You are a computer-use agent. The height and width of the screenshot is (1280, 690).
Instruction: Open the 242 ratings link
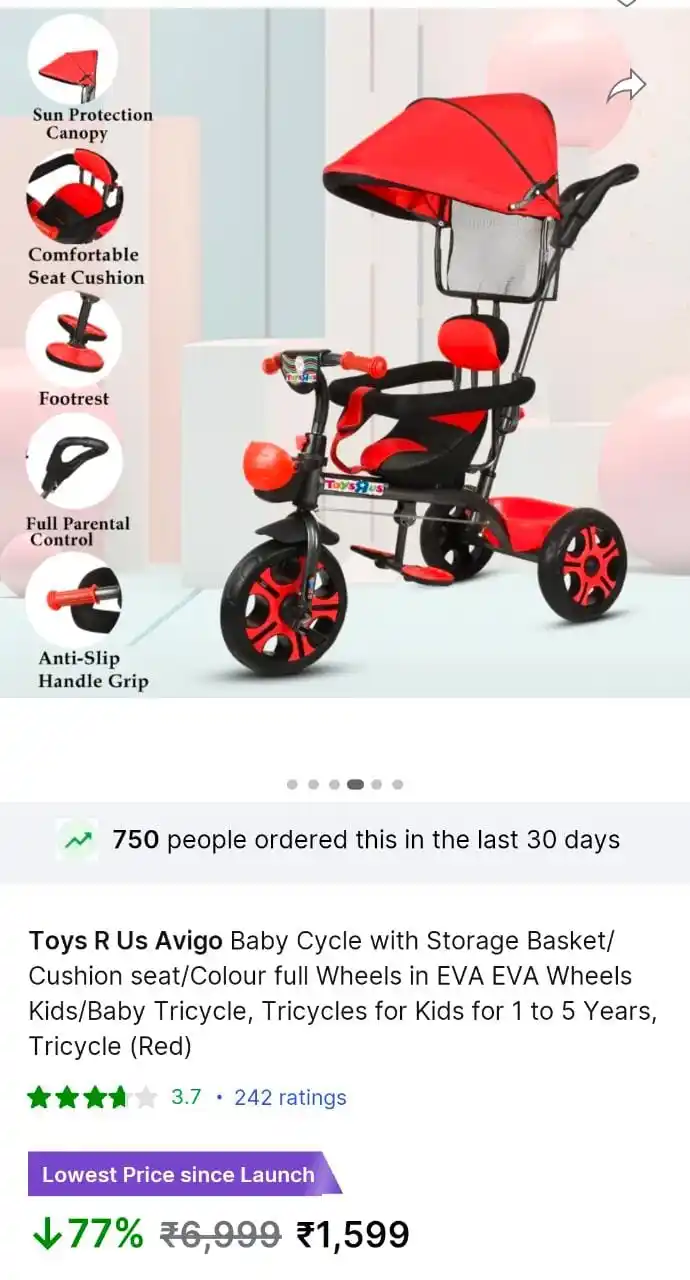[290, 1098]
